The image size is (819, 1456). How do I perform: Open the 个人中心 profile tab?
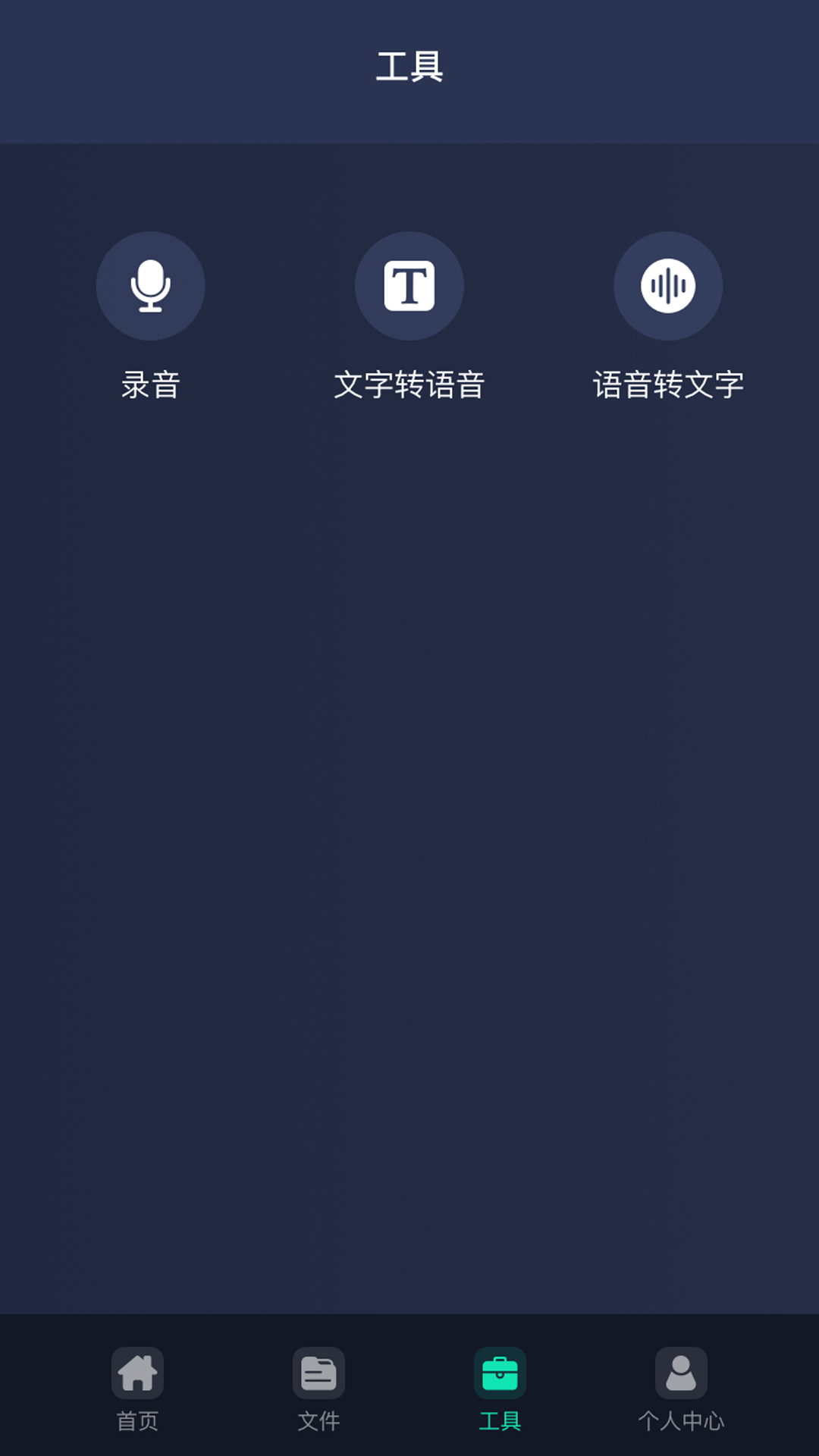click(681, 1388)
